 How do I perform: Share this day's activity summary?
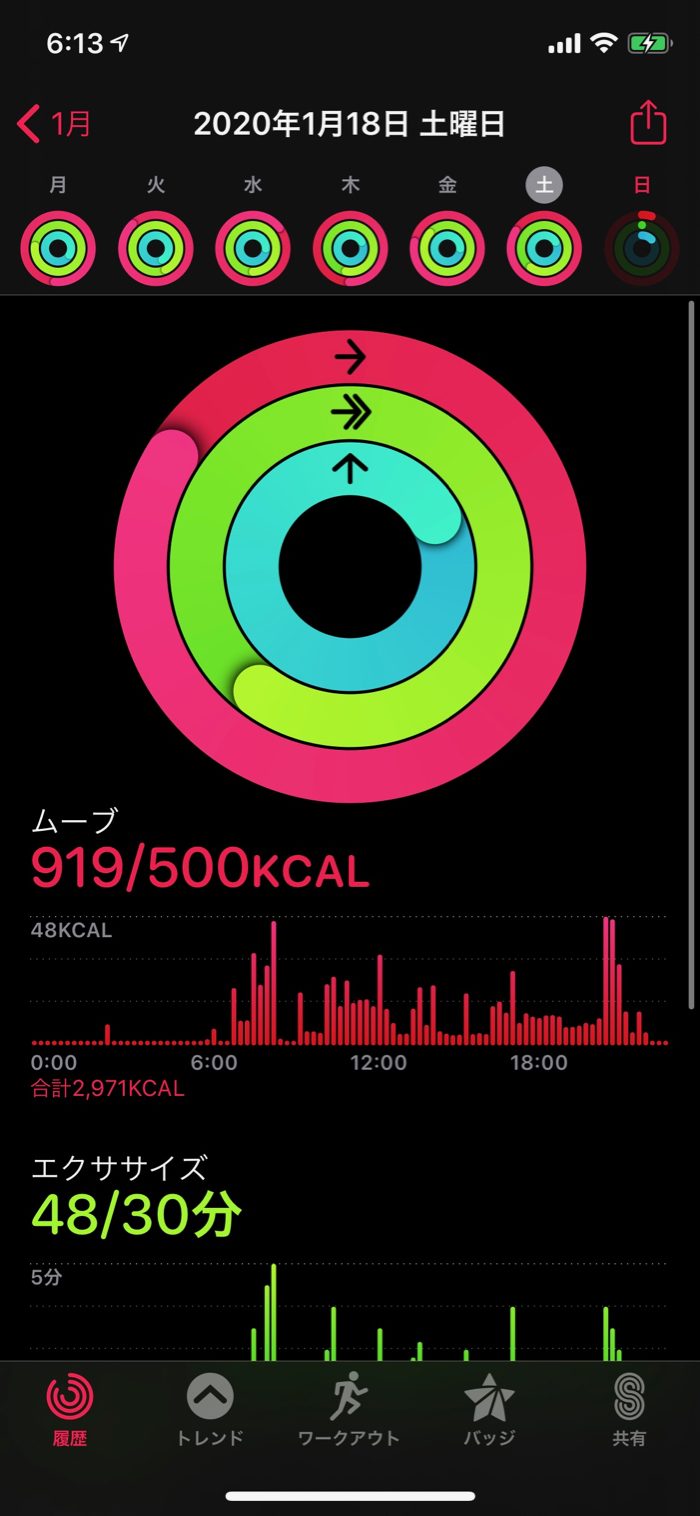click(x=648, y=124)
